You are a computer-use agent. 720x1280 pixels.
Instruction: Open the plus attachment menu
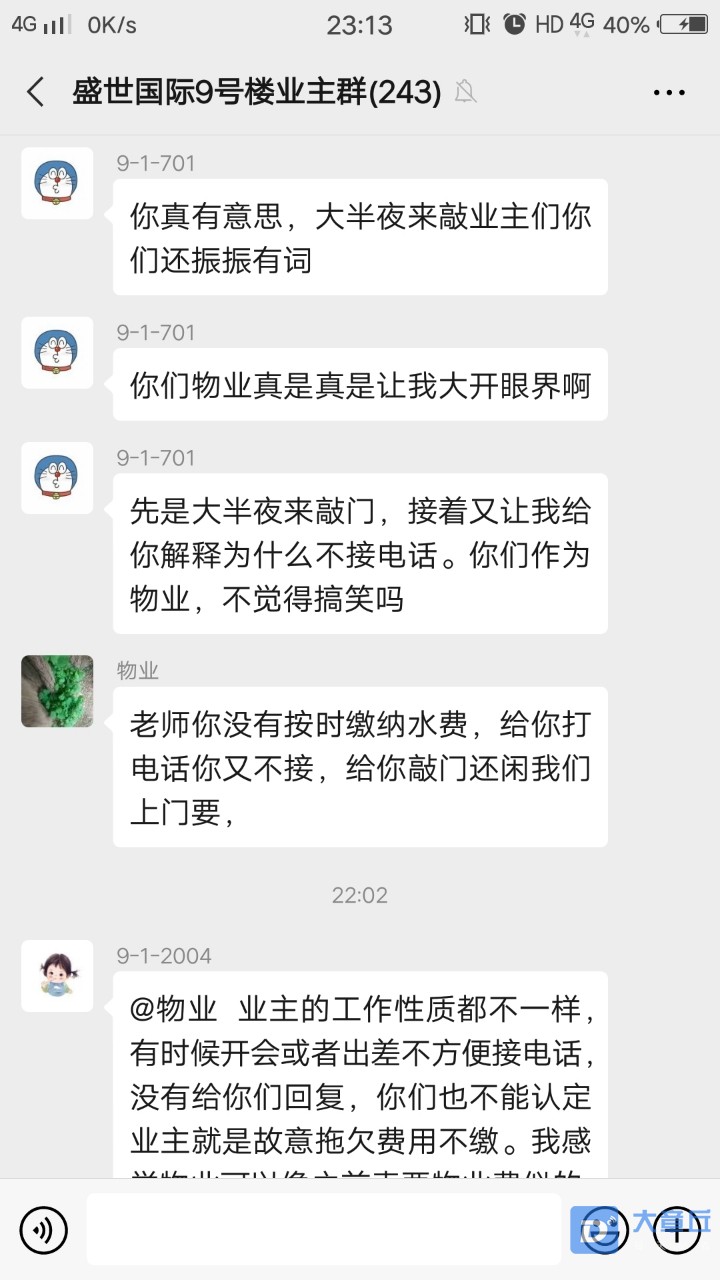(677, 1230)
